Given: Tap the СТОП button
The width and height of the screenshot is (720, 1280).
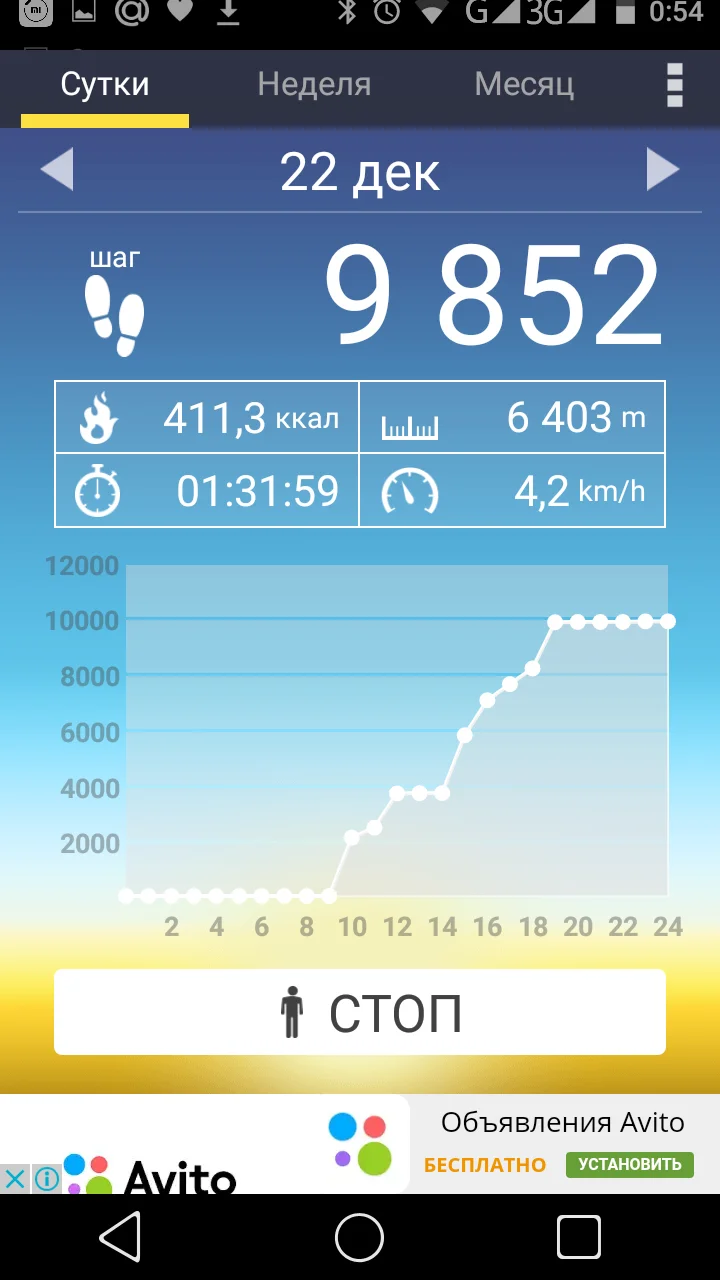Looking at the screenshot, I should coord(360,1012).
